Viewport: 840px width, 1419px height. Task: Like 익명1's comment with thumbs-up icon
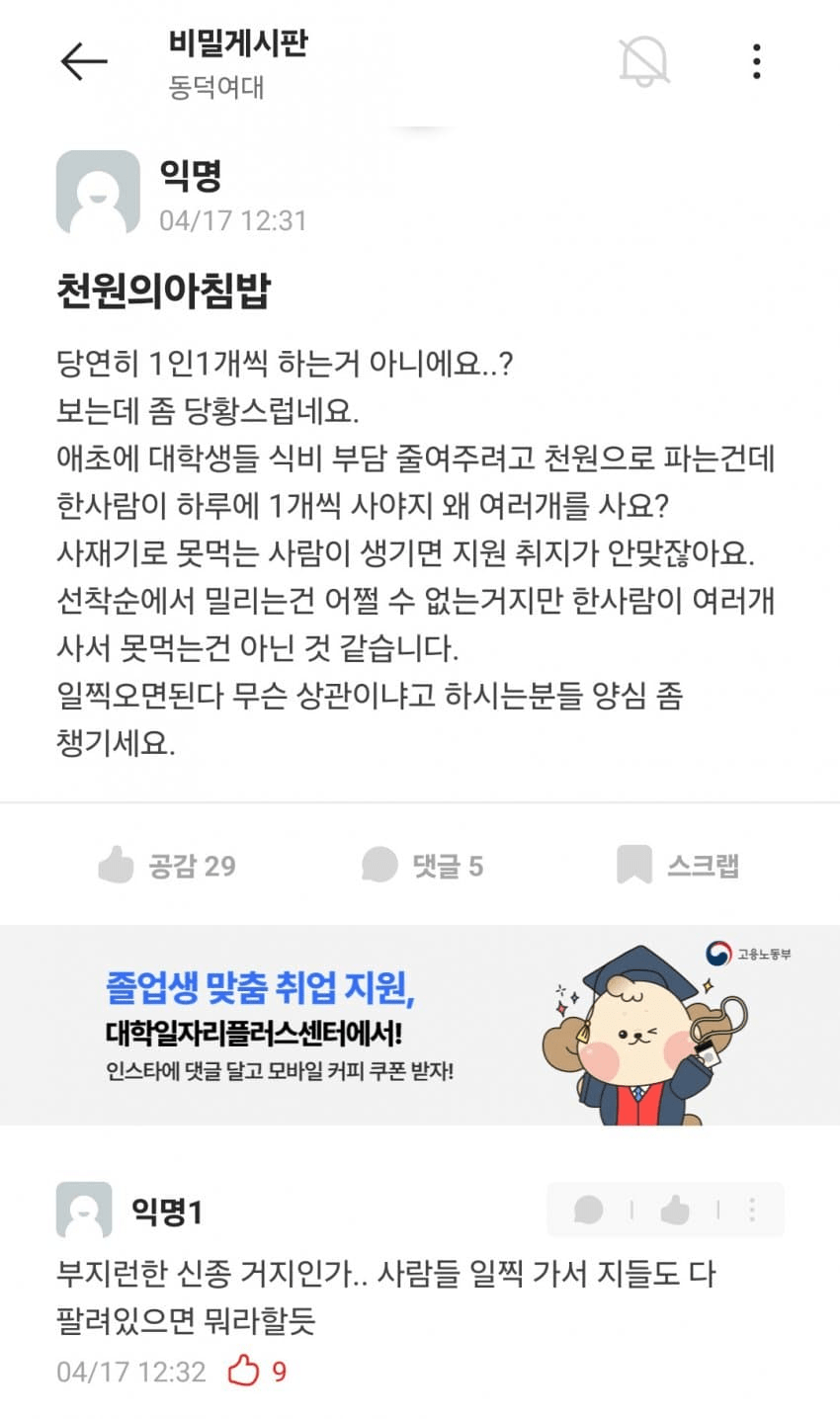click(x=675, y=1210)
